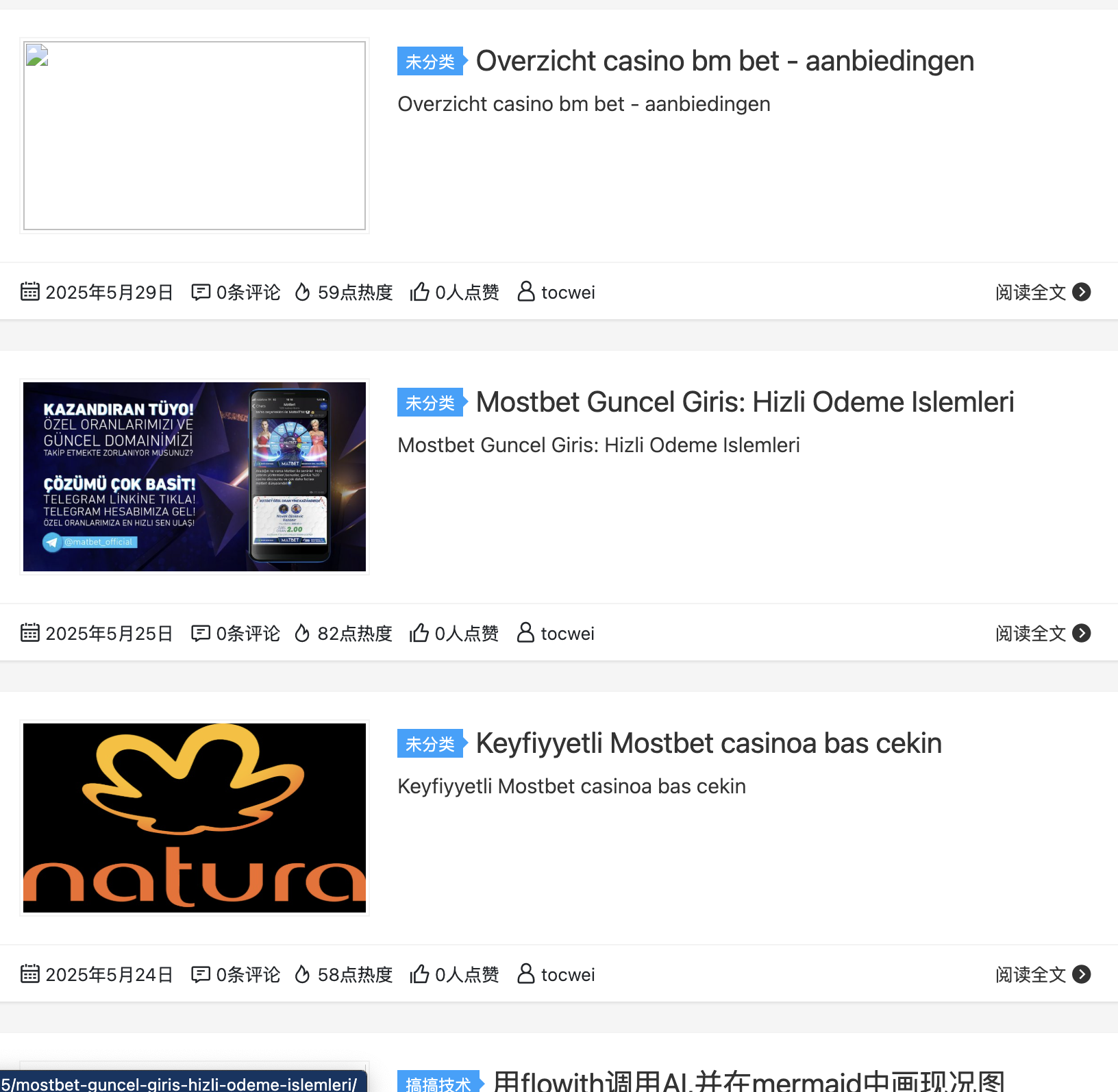
Task: Tap 阅读全文 for the May 24 post
Action: click(x=1042, y=975)
